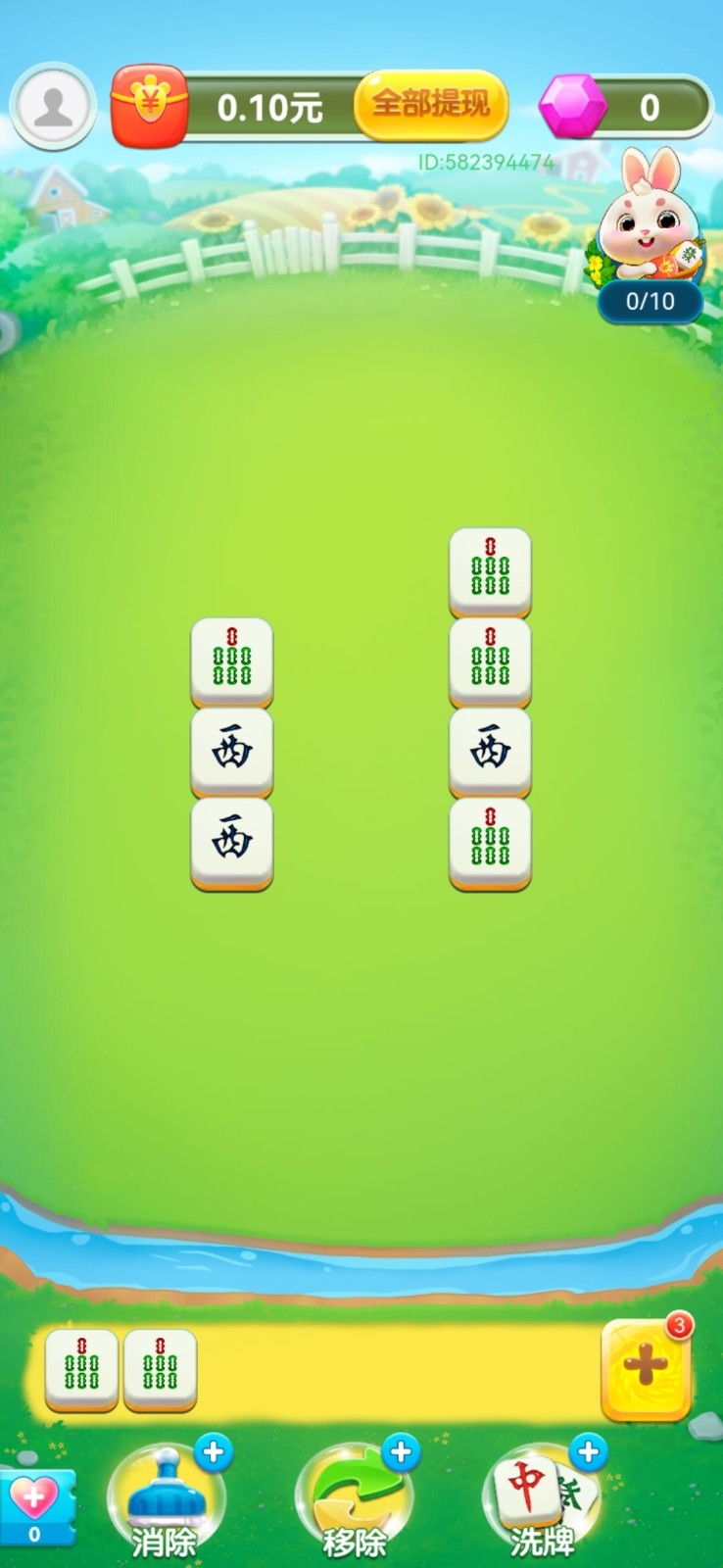723x1568 pixels.
Task: Open the rabbit 0/10 progress reward
Action: [x=650, y=235]
